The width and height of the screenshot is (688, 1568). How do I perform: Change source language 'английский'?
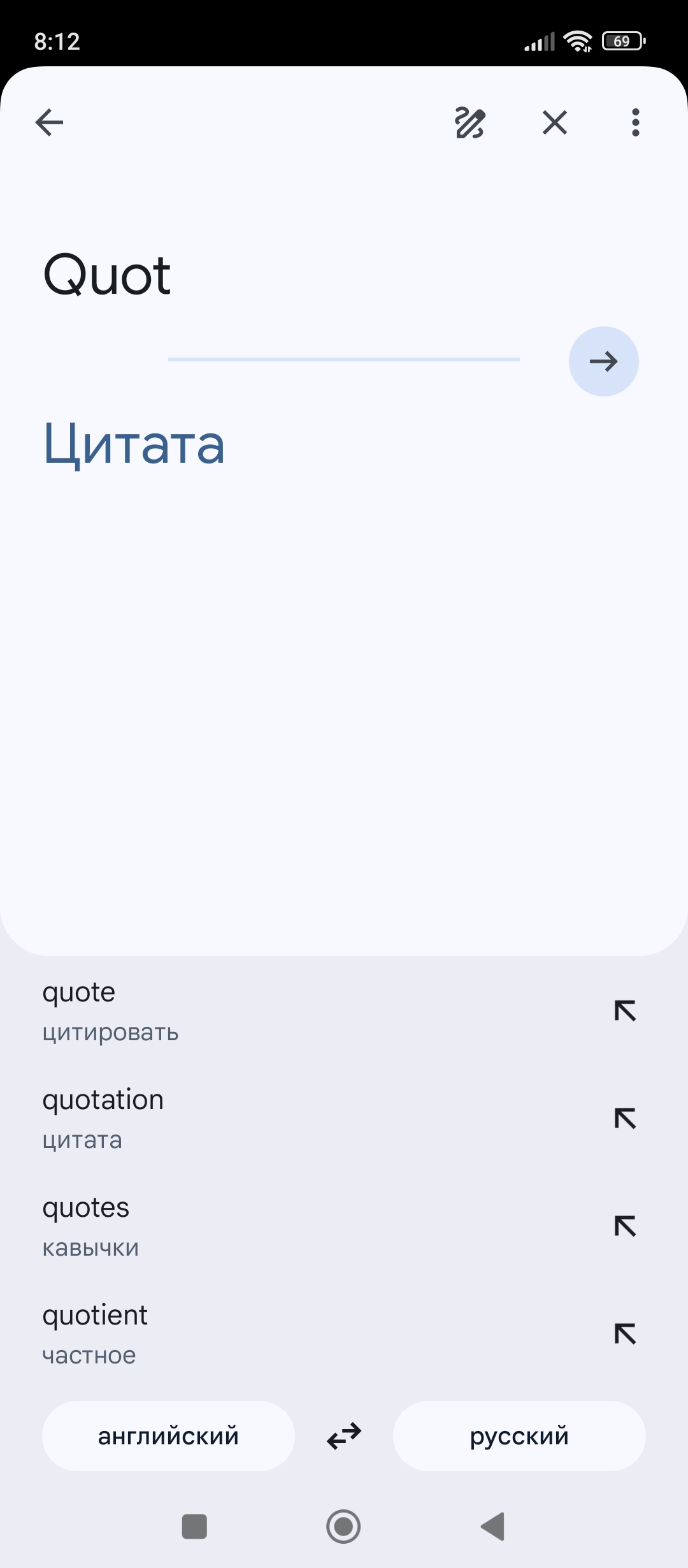[x=168, y=1436]
